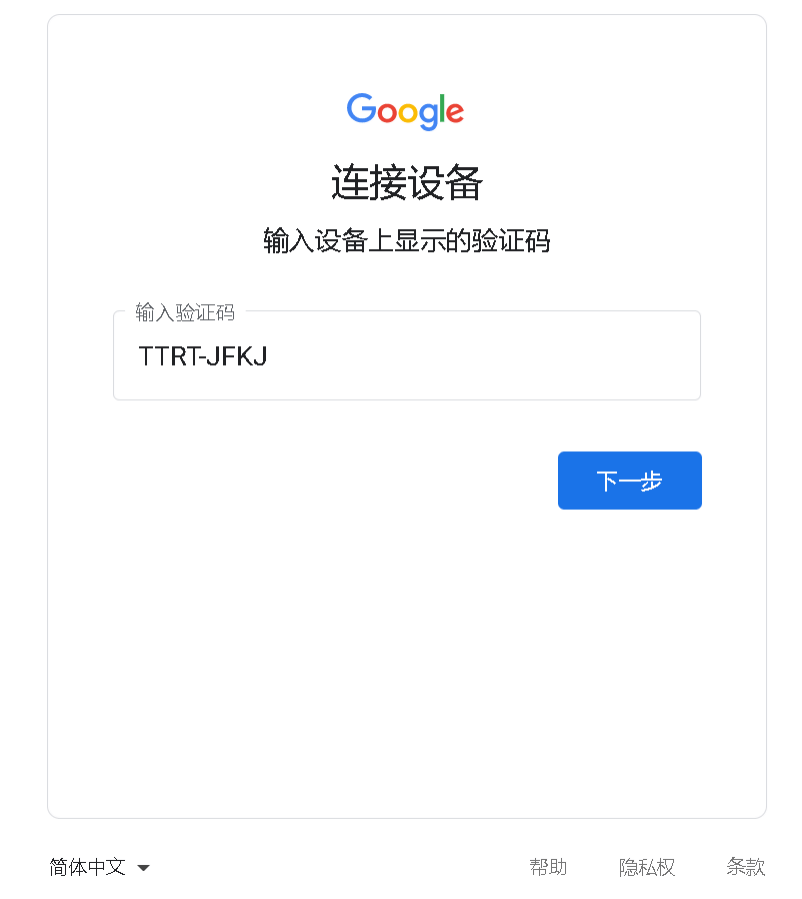802x899 pixels.
Task: Tap the 下一步 button to continue
Action: [x=629, y=481]
